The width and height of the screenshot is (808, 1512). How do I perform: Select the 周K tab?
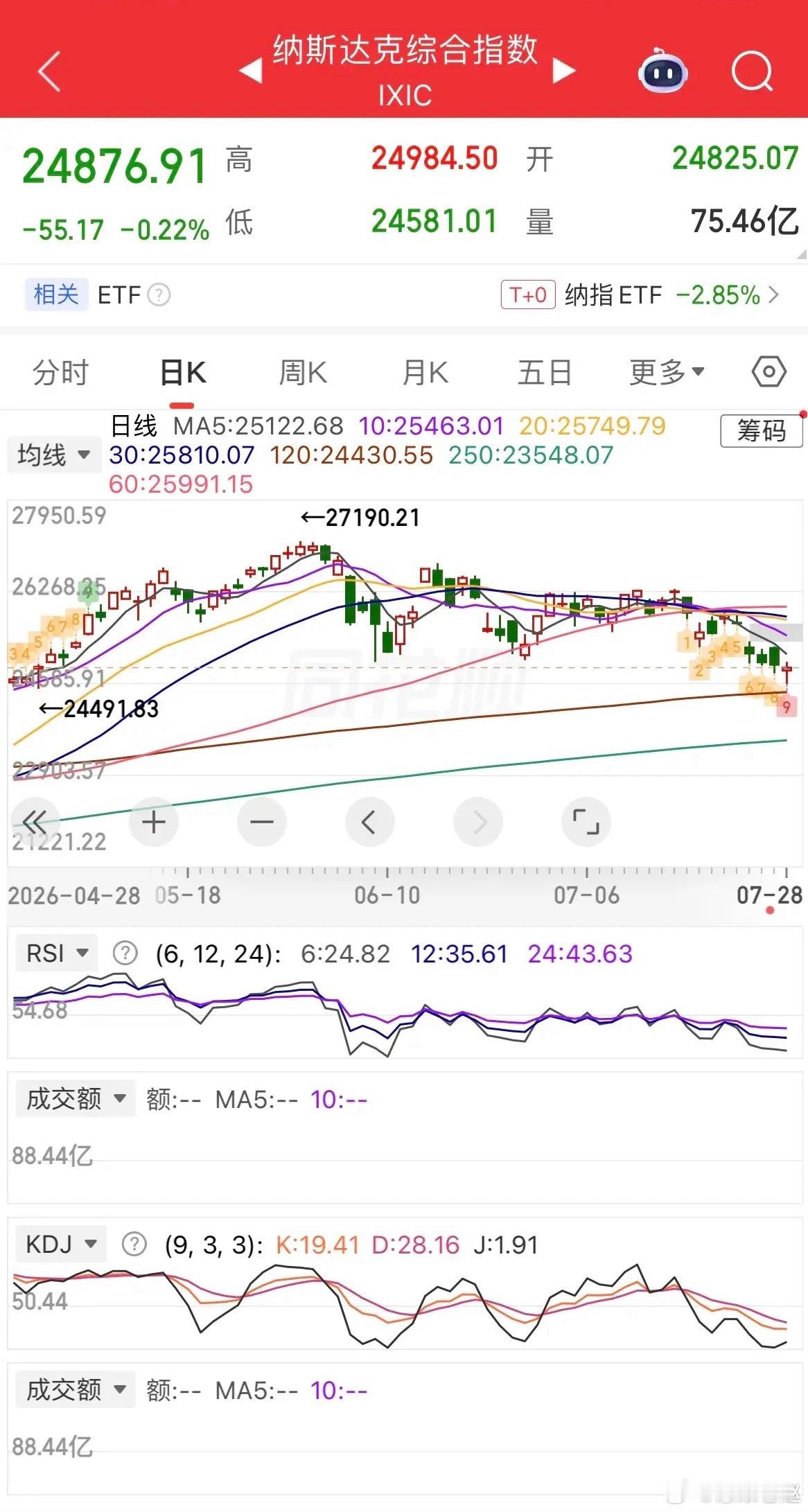pos(303,373)
